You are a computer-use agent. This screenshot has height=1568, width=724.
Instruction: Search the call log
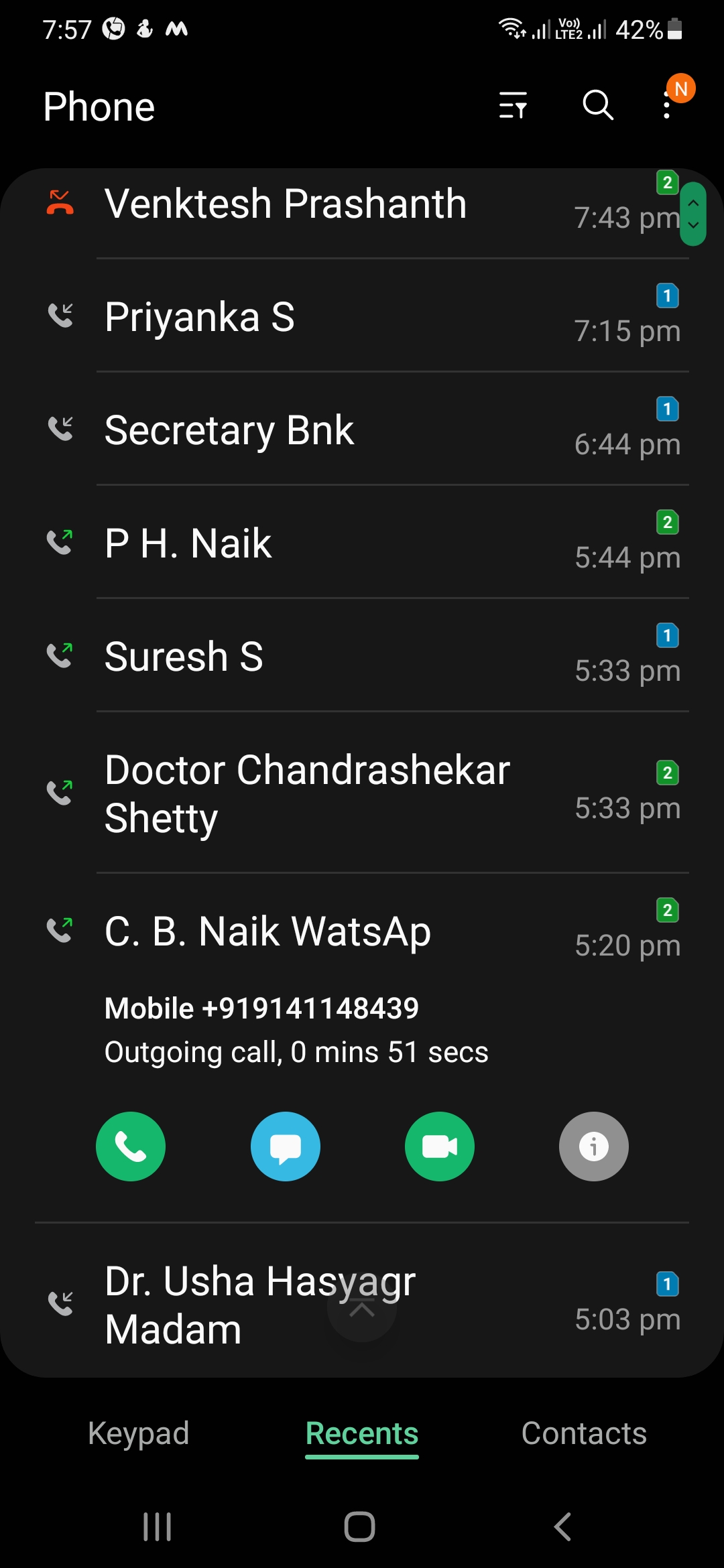click(x=597, y=106)
